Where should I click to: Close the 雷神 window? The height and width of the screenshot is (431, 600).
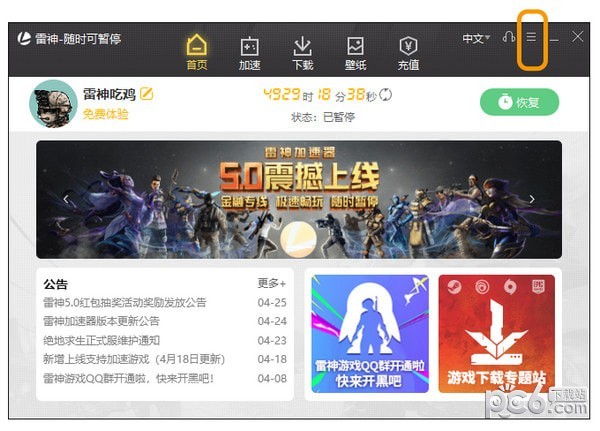click(577, 37)
